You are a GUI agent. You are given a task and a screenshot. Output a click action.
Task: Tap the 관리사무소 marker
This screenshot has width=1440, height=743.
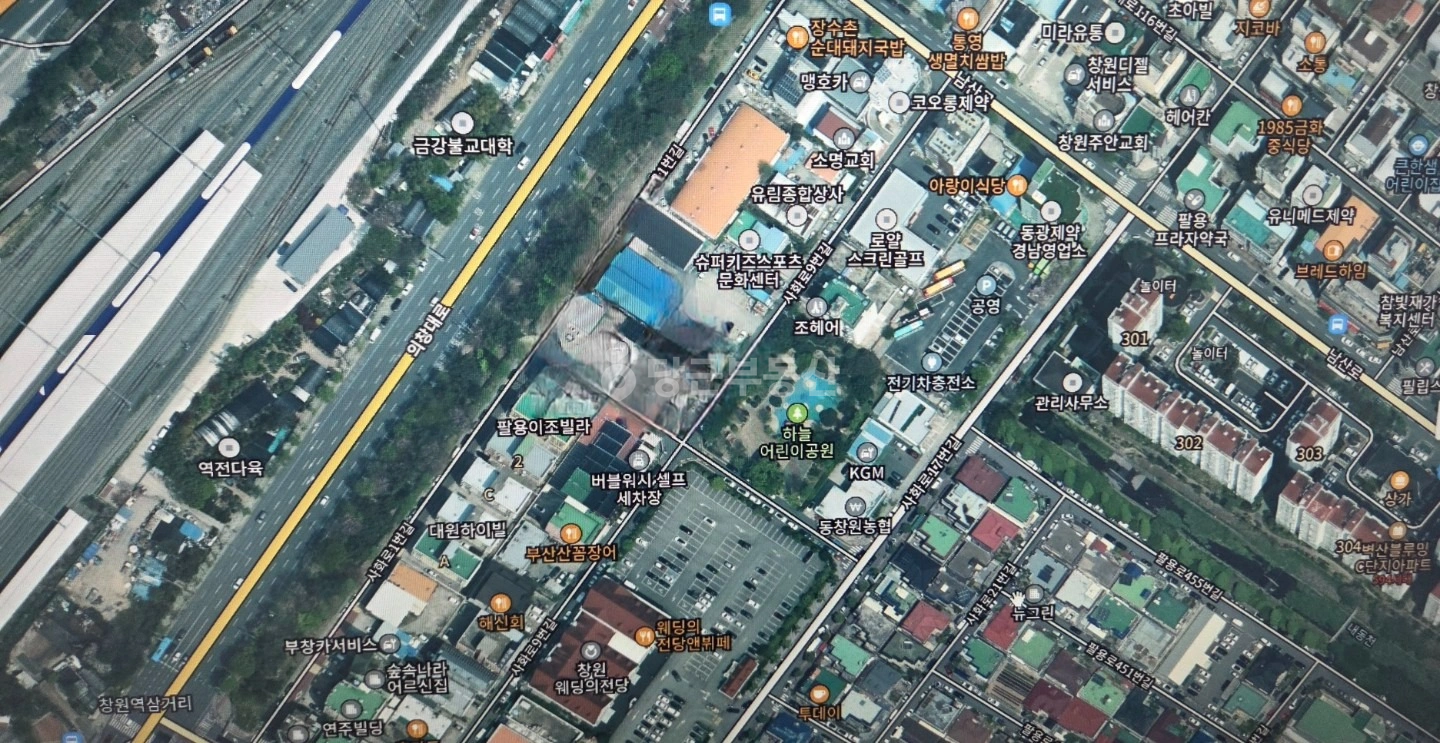pyautogui.click(x=1072, y=382)
